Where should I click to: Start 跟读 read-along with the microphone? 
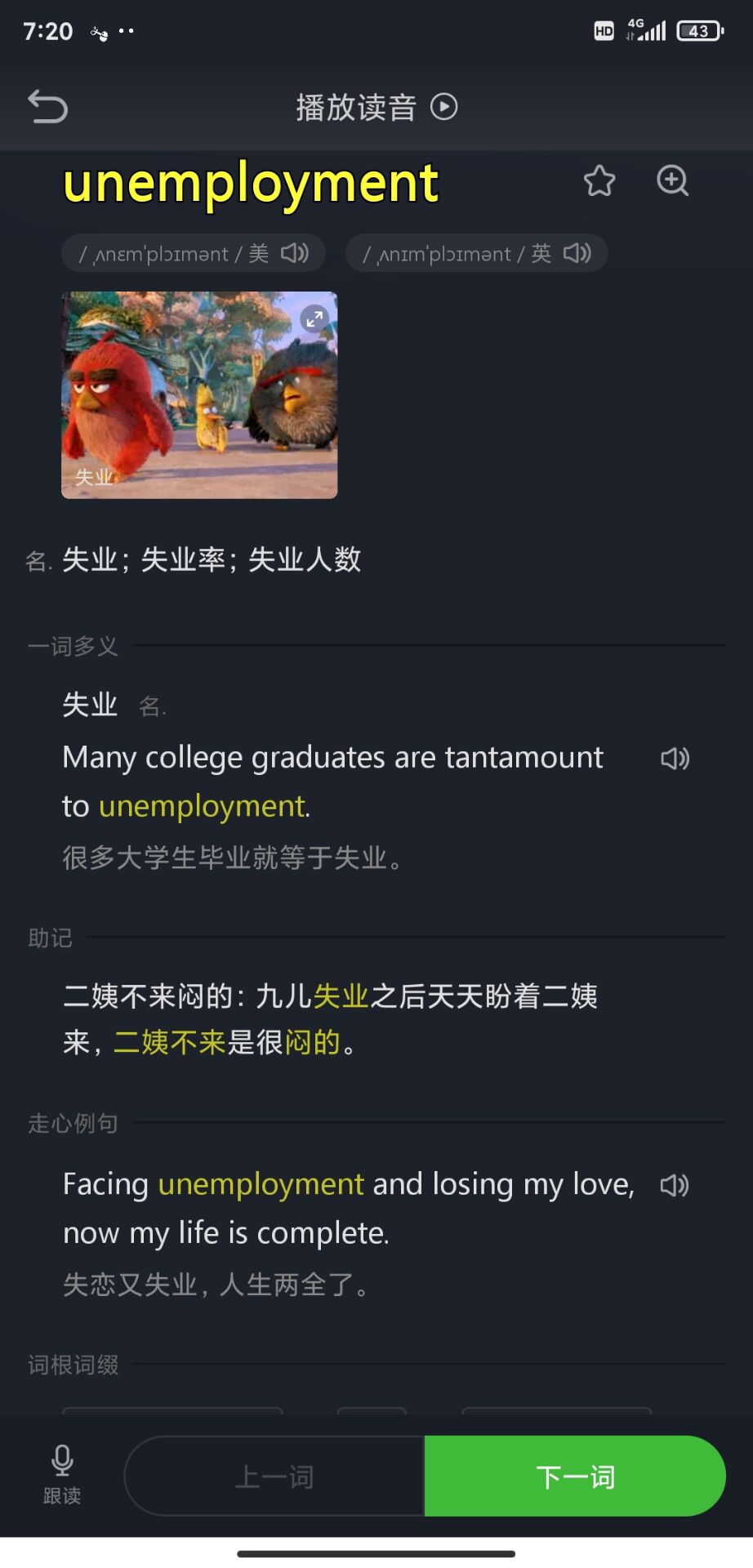click(x=62, y=1474)
